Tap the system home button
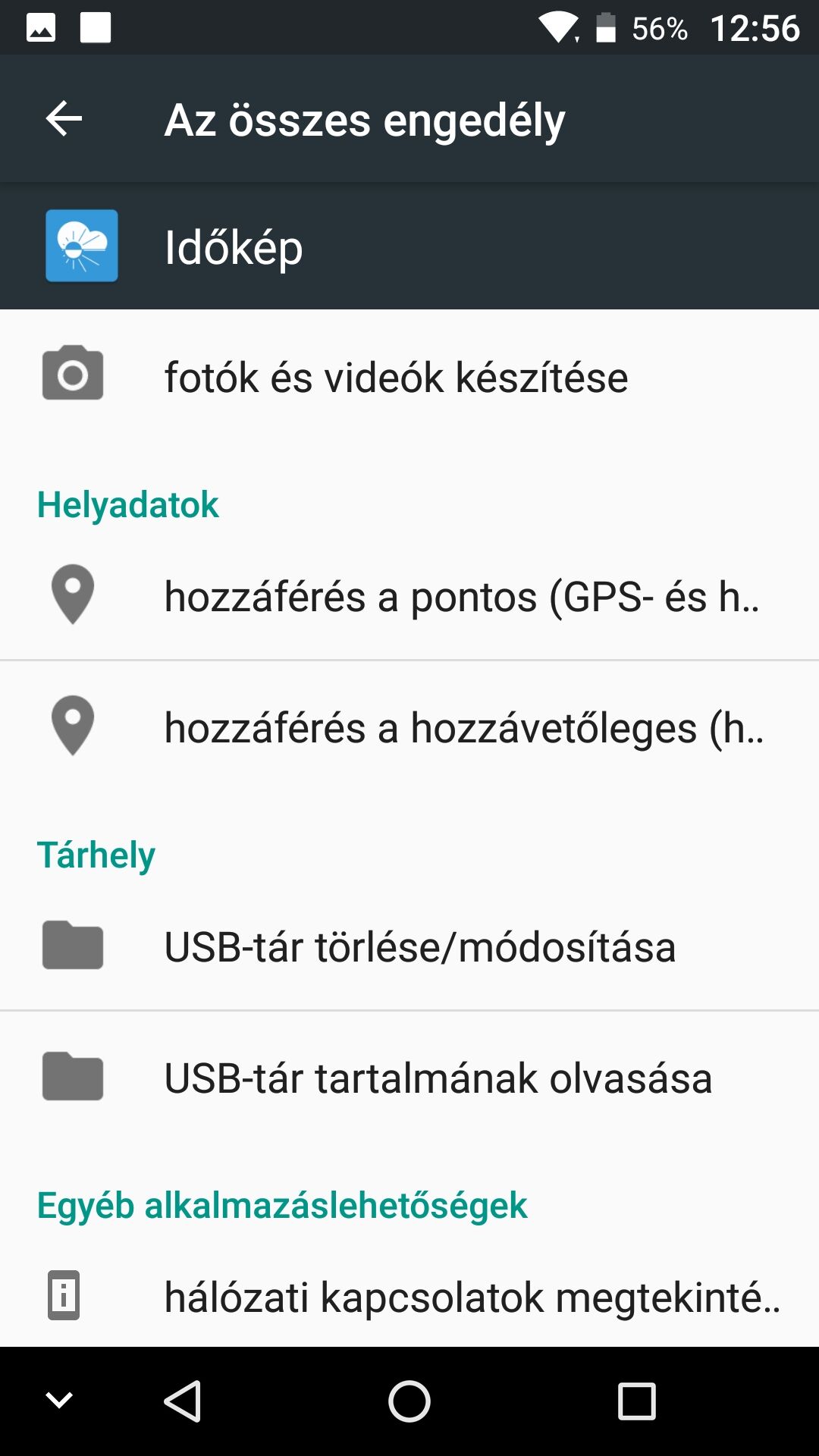The height and width of the screenshot is (1456, 819). point(409,1401)
